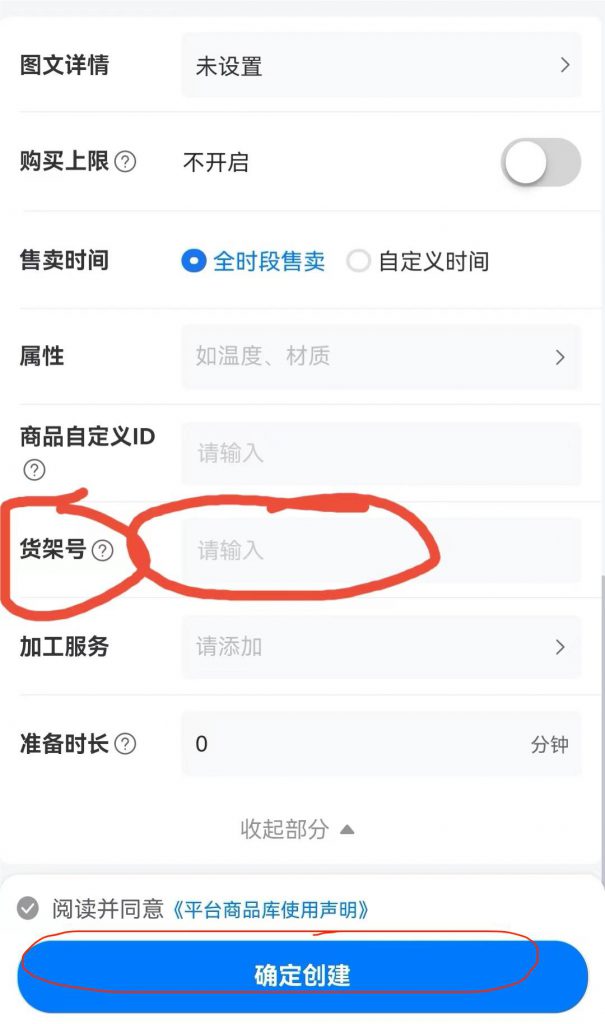Show help for 商品自定义ID
Screen dimensions: 605x1024
point(35,470)
